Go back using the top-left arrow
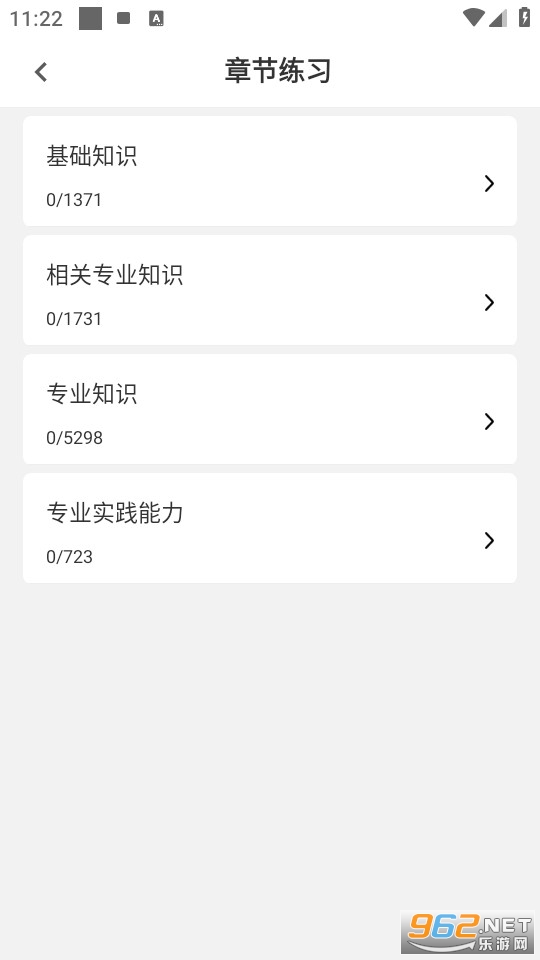Image resolution: width=540 pixels, height=960 pixels. click(x=41, y=72)
